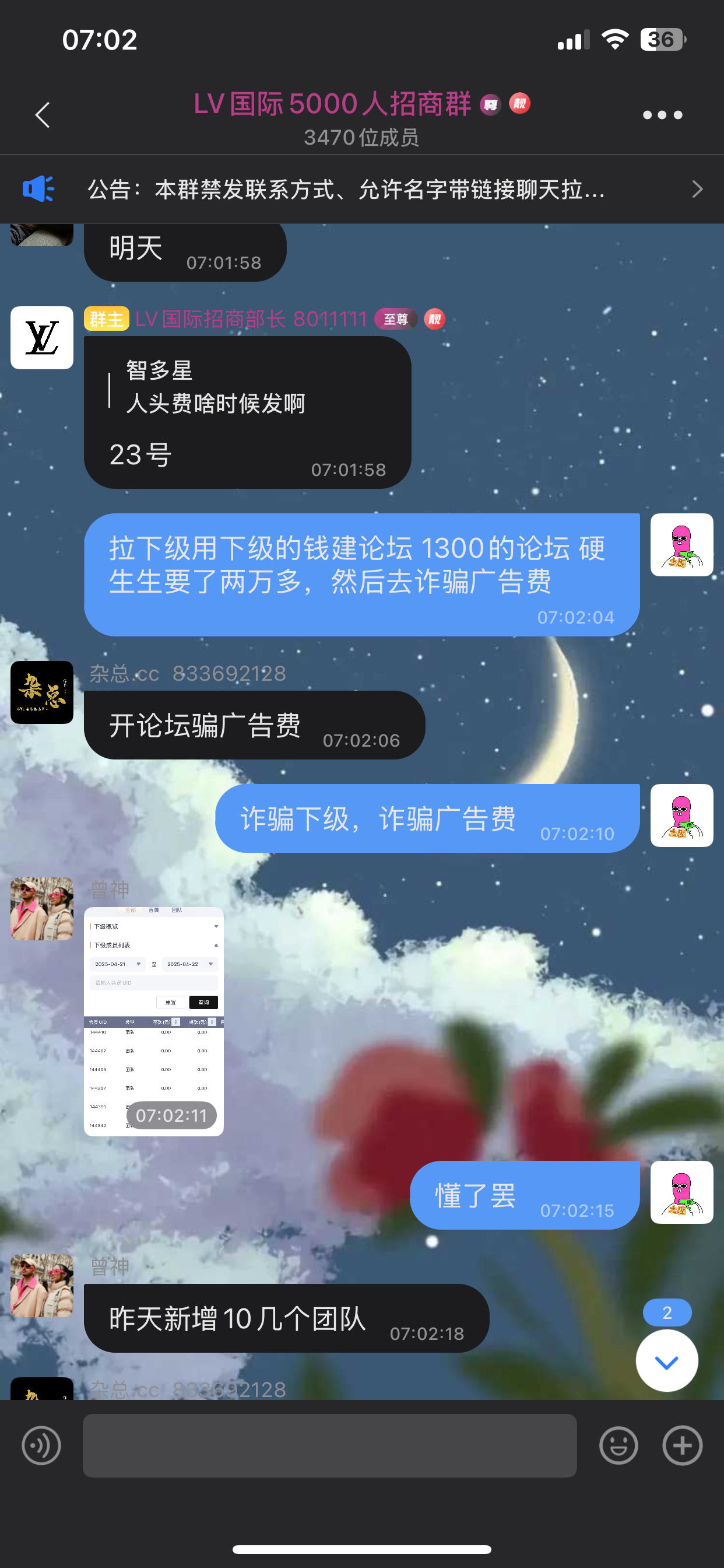724x1568 pixels.
Task: Switch to voice message input
Action: pos(41,1445)
